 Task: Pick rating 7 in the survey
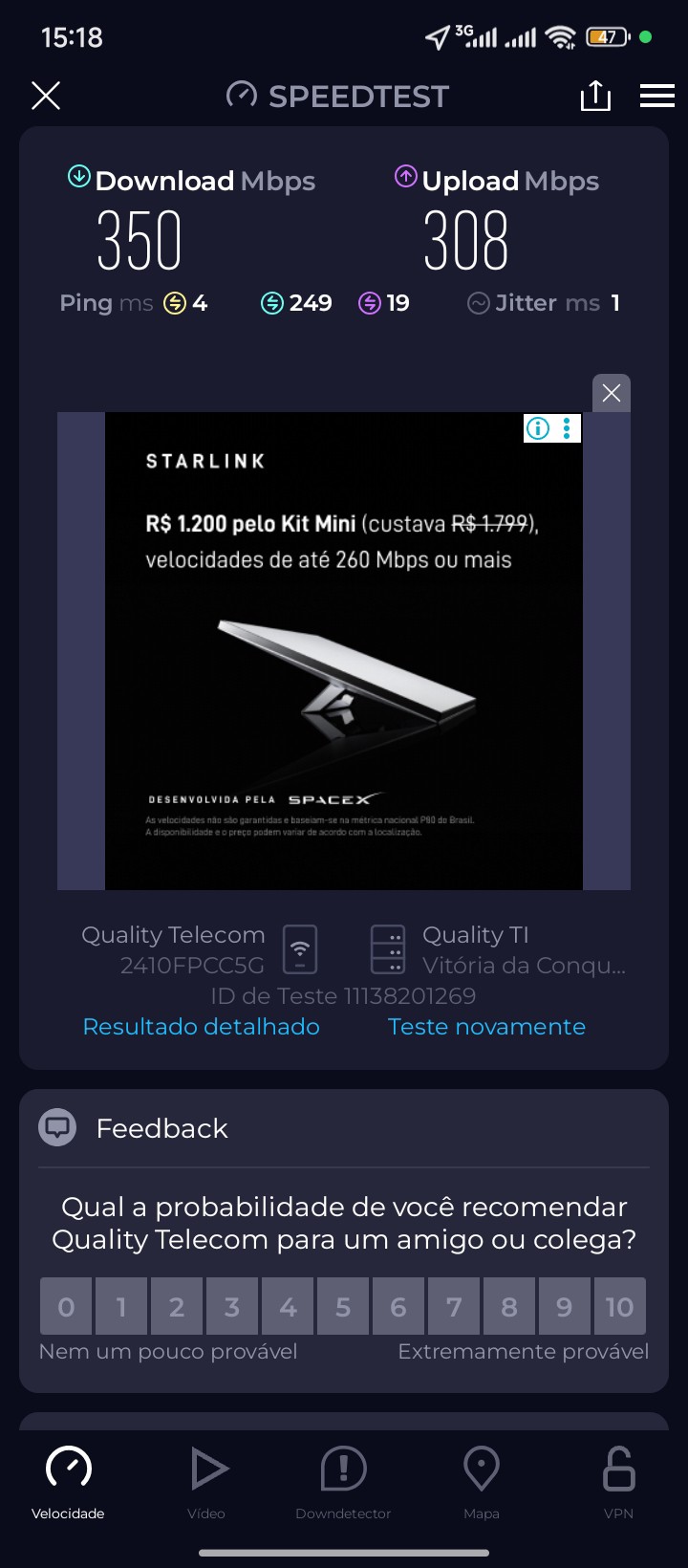coord(454,1306)
